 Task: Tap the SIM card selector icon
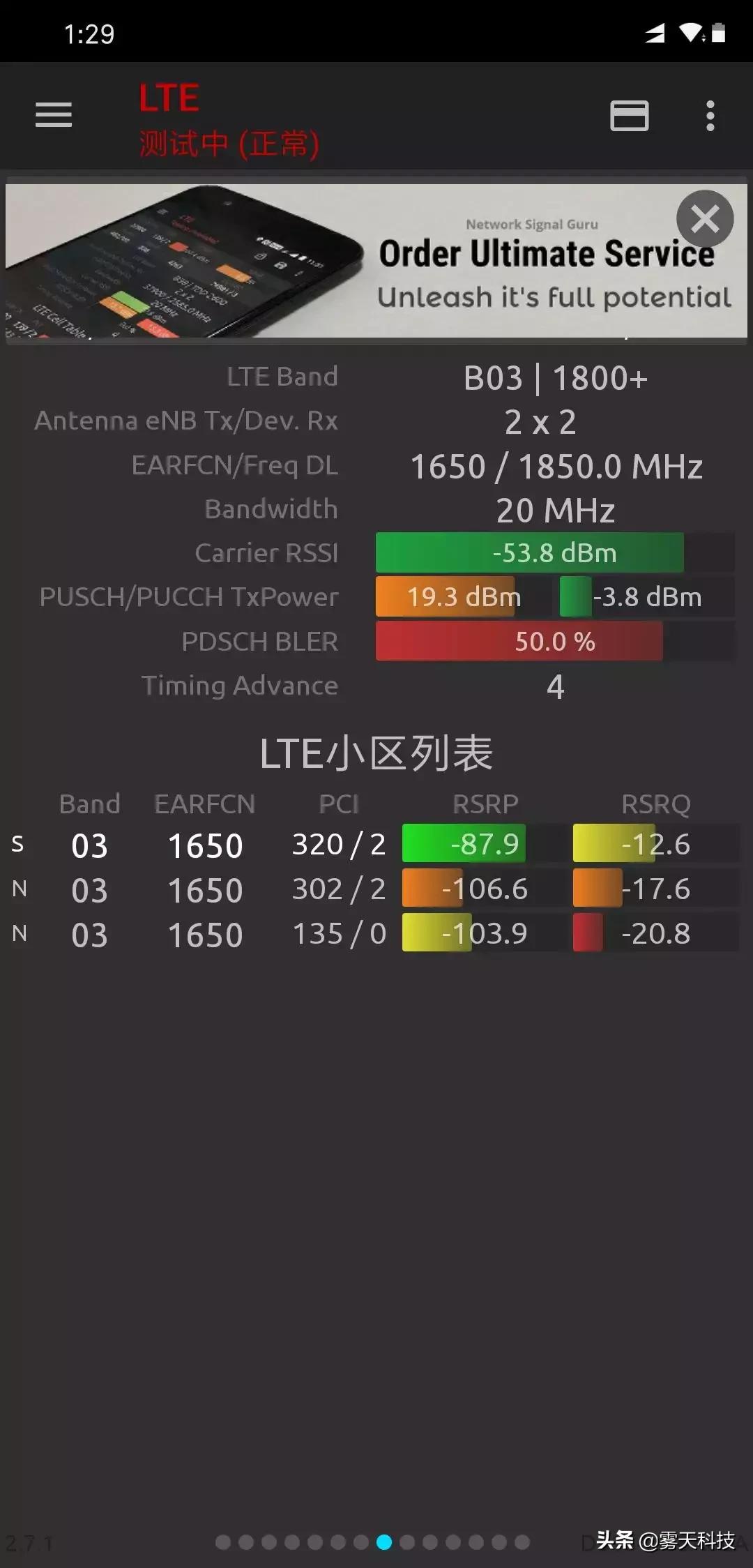pyautogui.click(x=628, y=116)
